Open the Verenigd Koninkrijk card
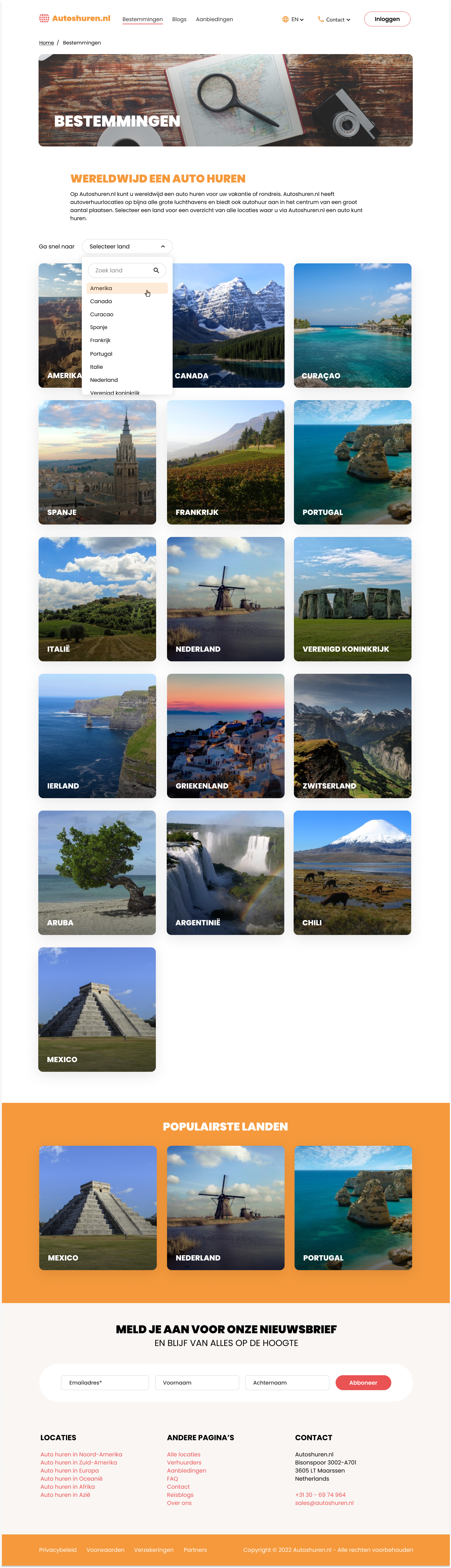Image resolution: width=451 pixels, height=1568 pixels. click(352, 599)
